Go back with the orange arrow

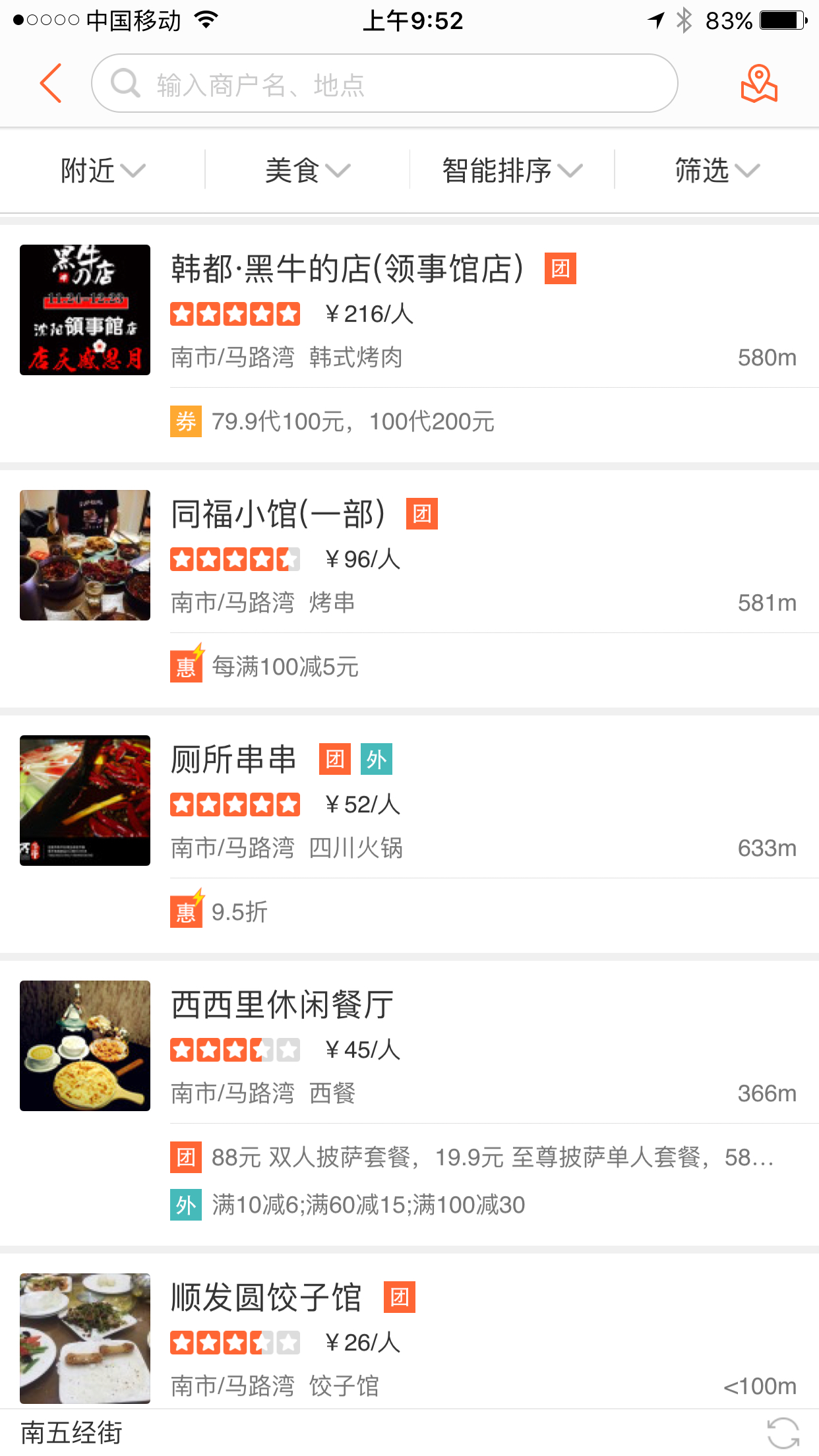point(50,84)
